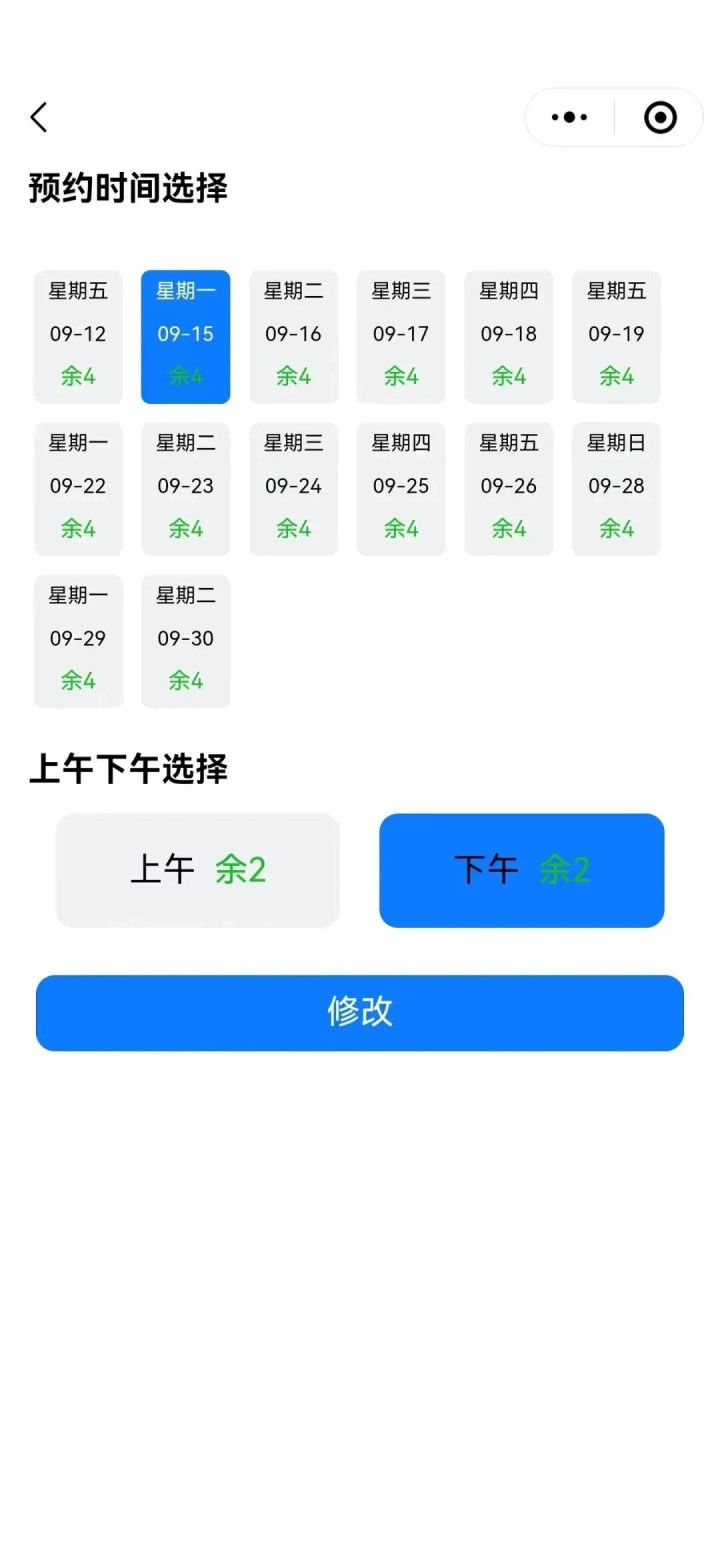Confirm changes with the 修改 button
The width and height of the screenshot is (720, 1554).
click(x=360, y=1012)
